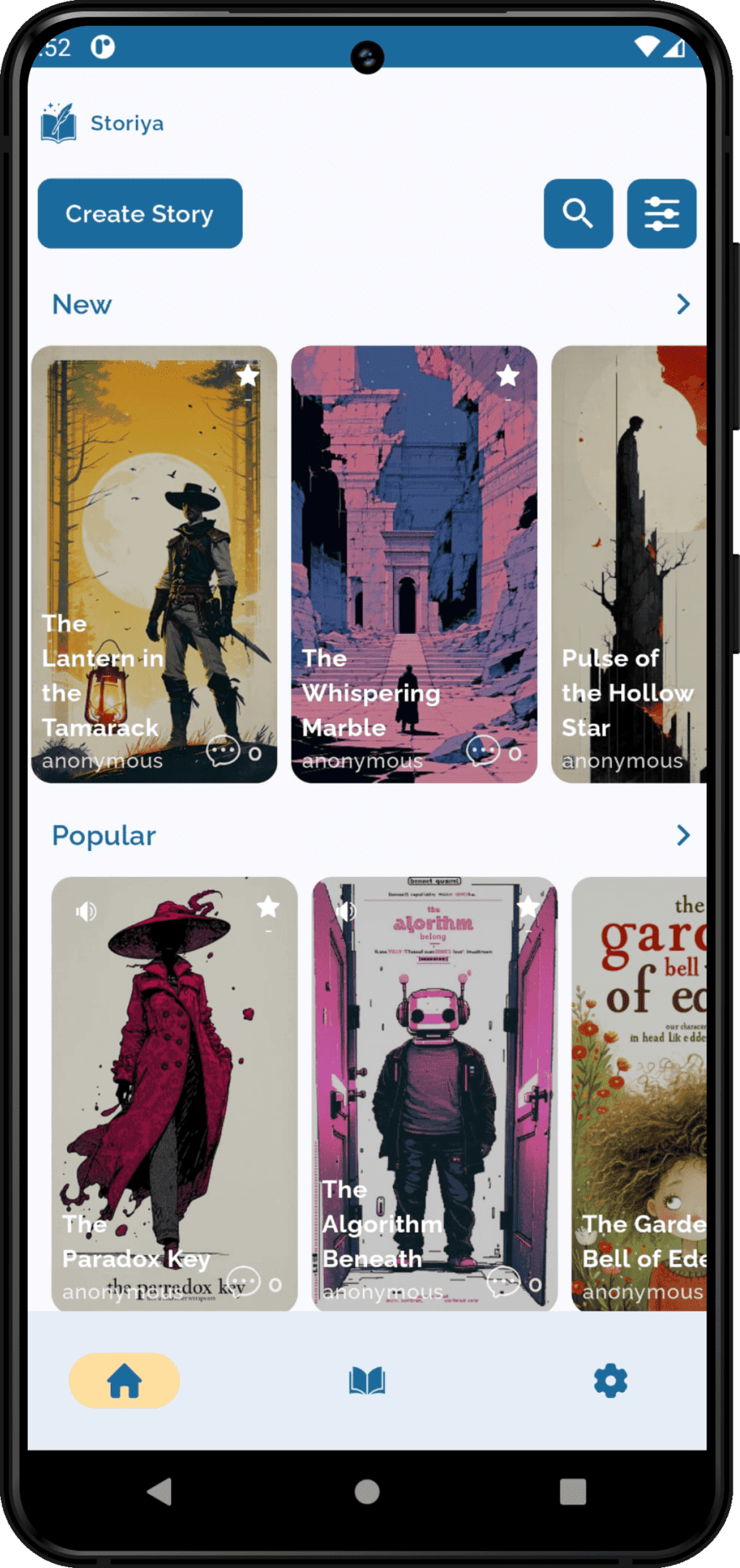The image size is (740, 1568).
Task: Expand the Popular section arrow
Action: (684, 835)
